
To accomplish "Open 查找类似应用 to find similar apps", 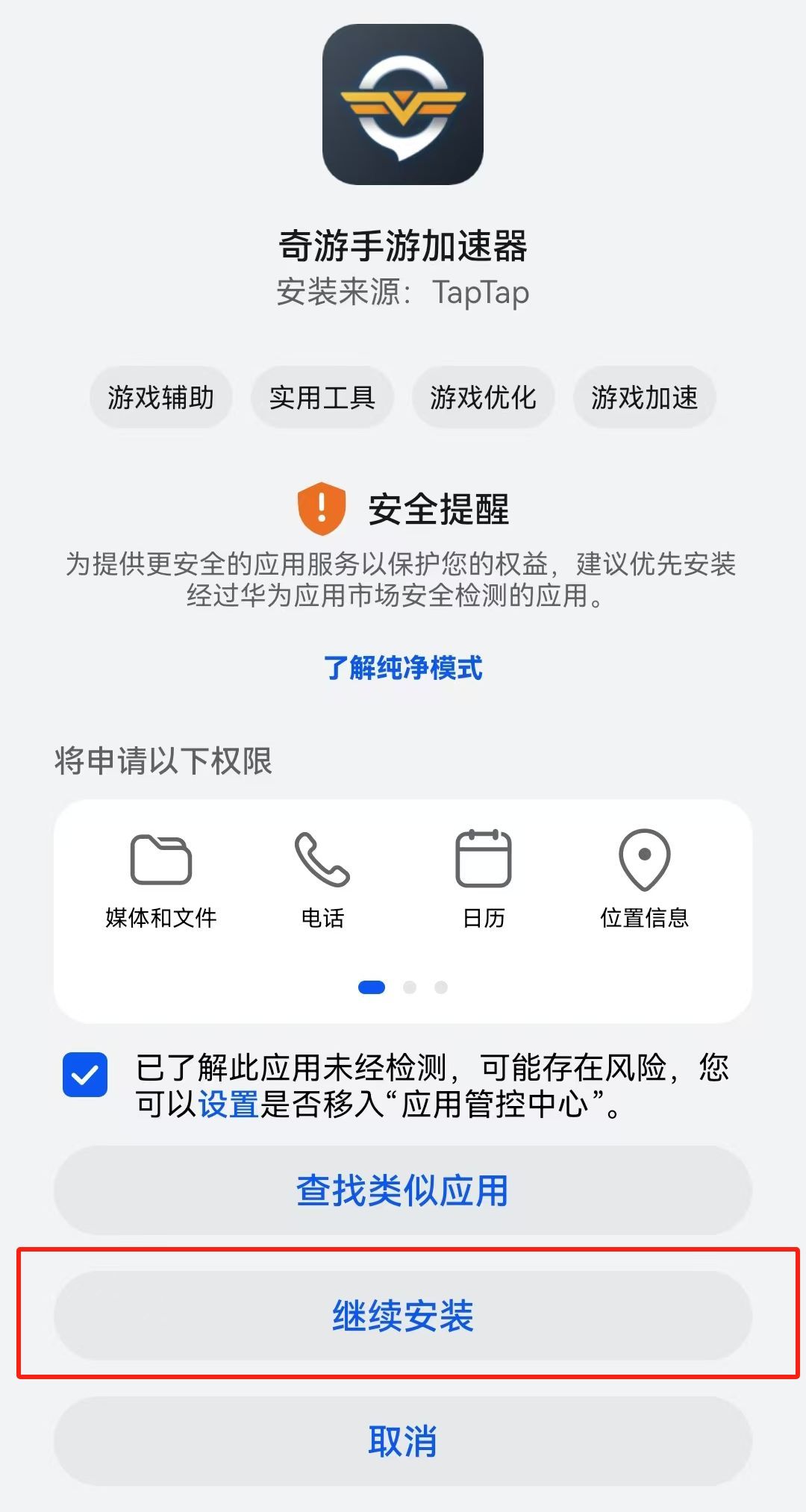I will click(403, 1190).
